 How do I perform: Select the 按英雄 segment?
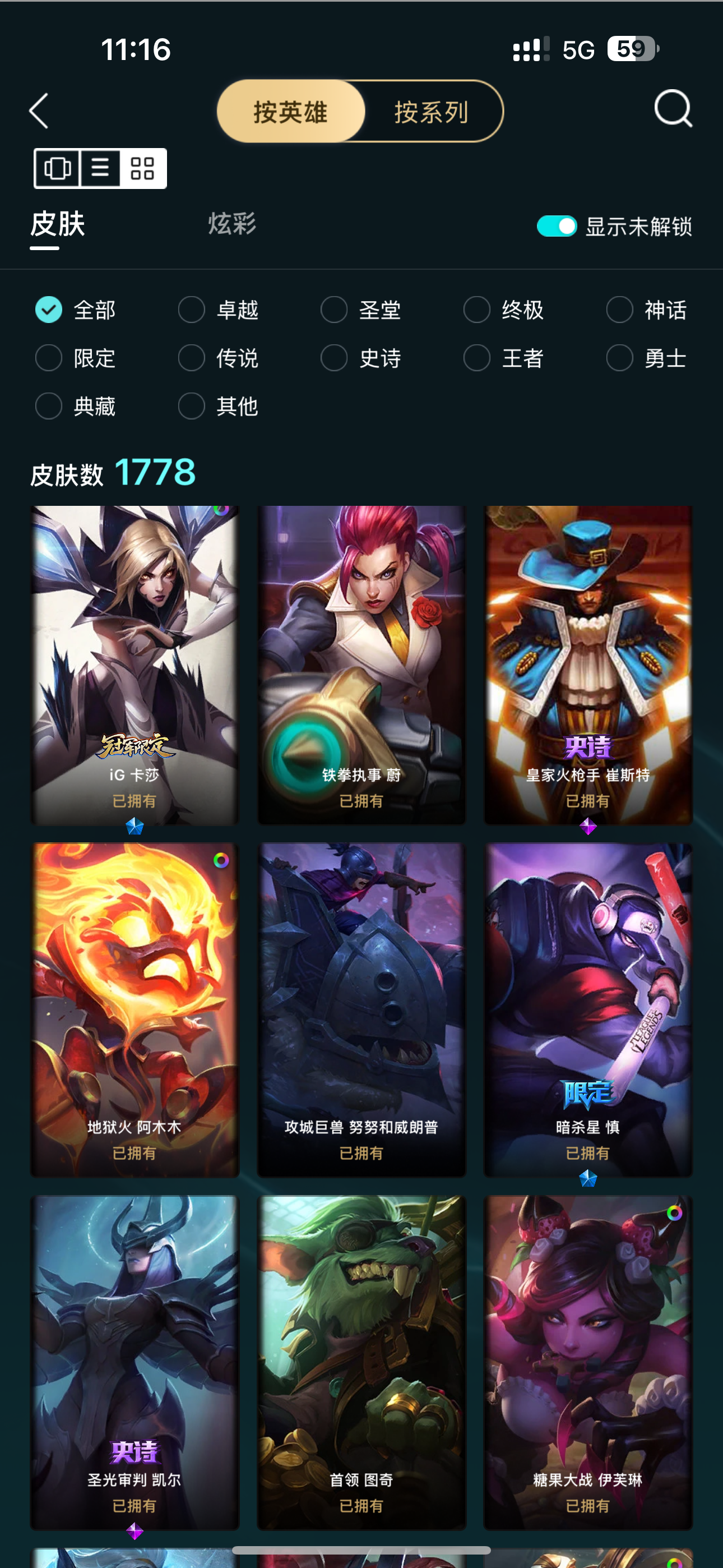point(291,112)
